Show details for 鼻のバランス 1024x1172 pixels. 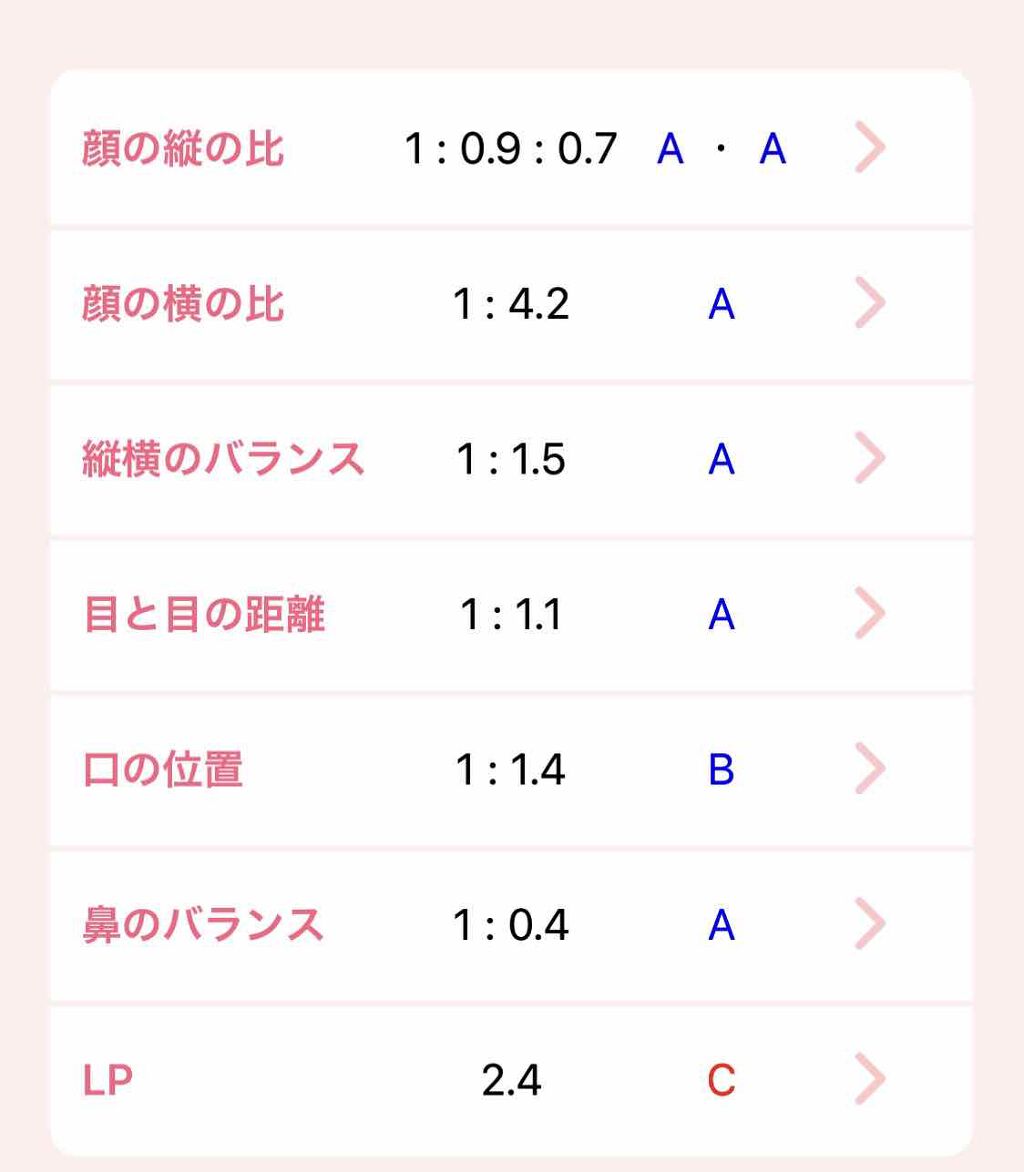[x=510, y=925]
